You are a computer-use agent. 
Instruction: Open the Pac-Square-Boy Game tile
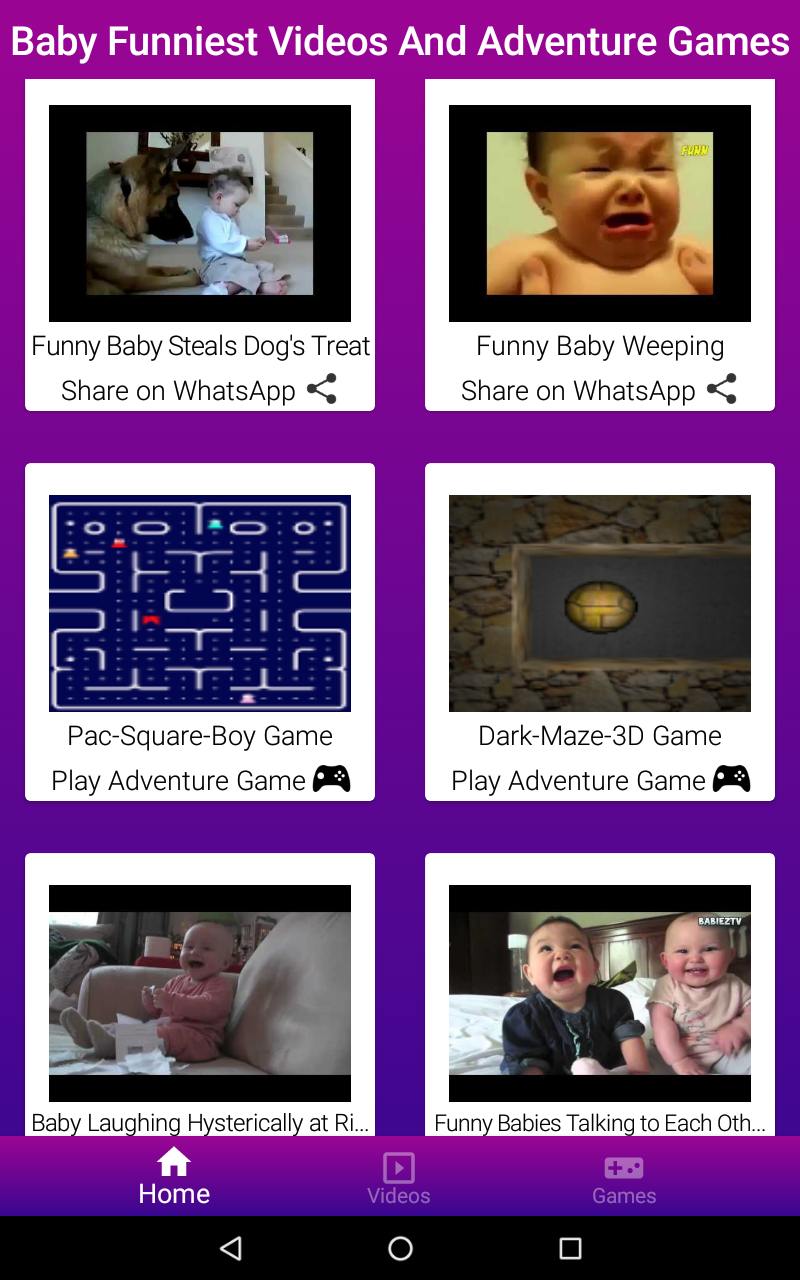pyautogui.click(x=200, y=603)
